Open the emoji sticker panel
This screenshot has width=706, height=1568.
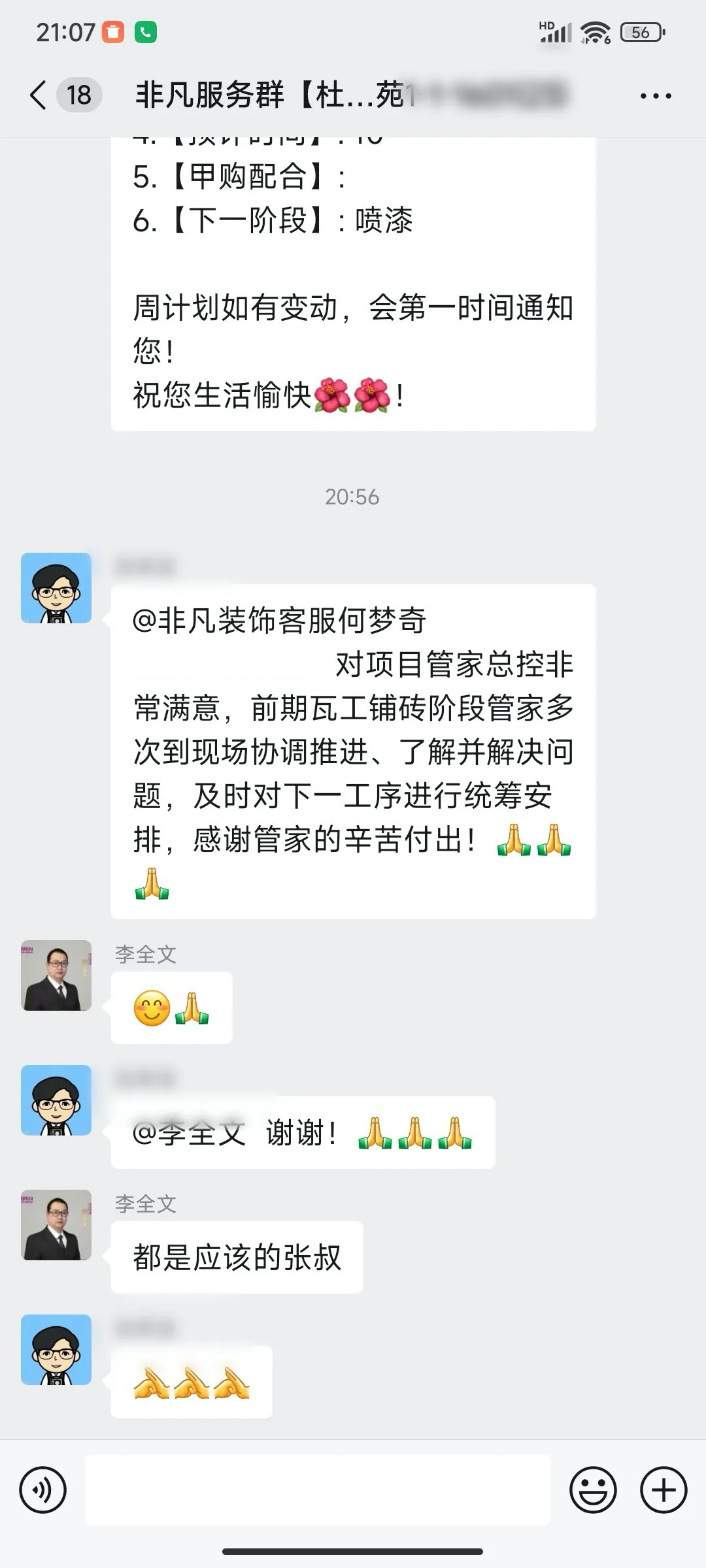coord(593,1490)
